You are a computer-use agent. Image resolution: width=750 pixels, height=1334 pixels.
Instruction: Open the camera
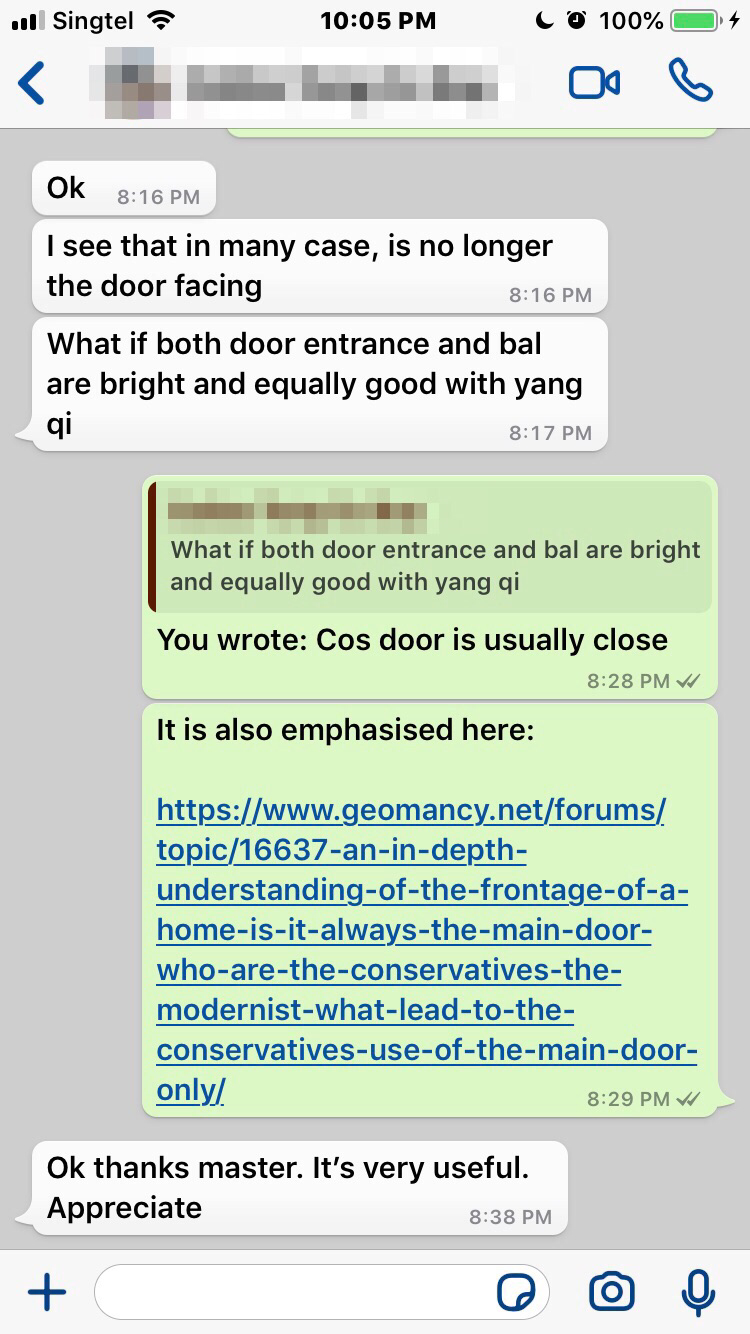pos(611,1293)
